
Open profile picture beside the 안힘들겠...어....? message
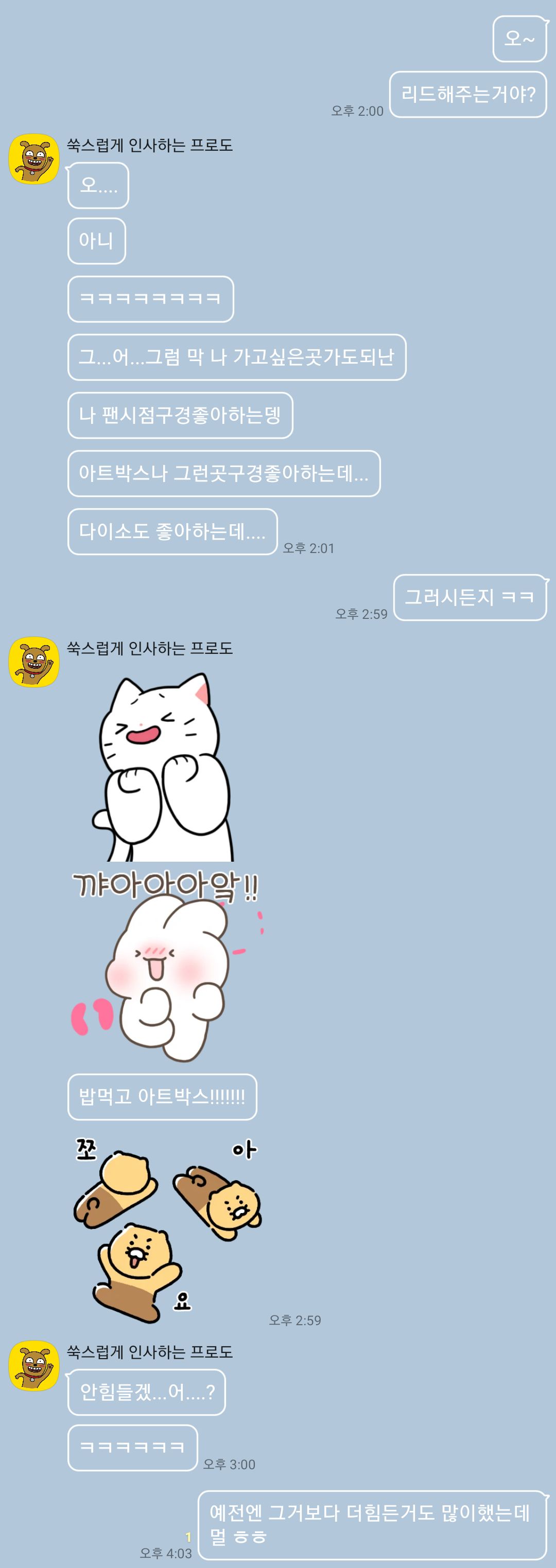coord(33,1365)
